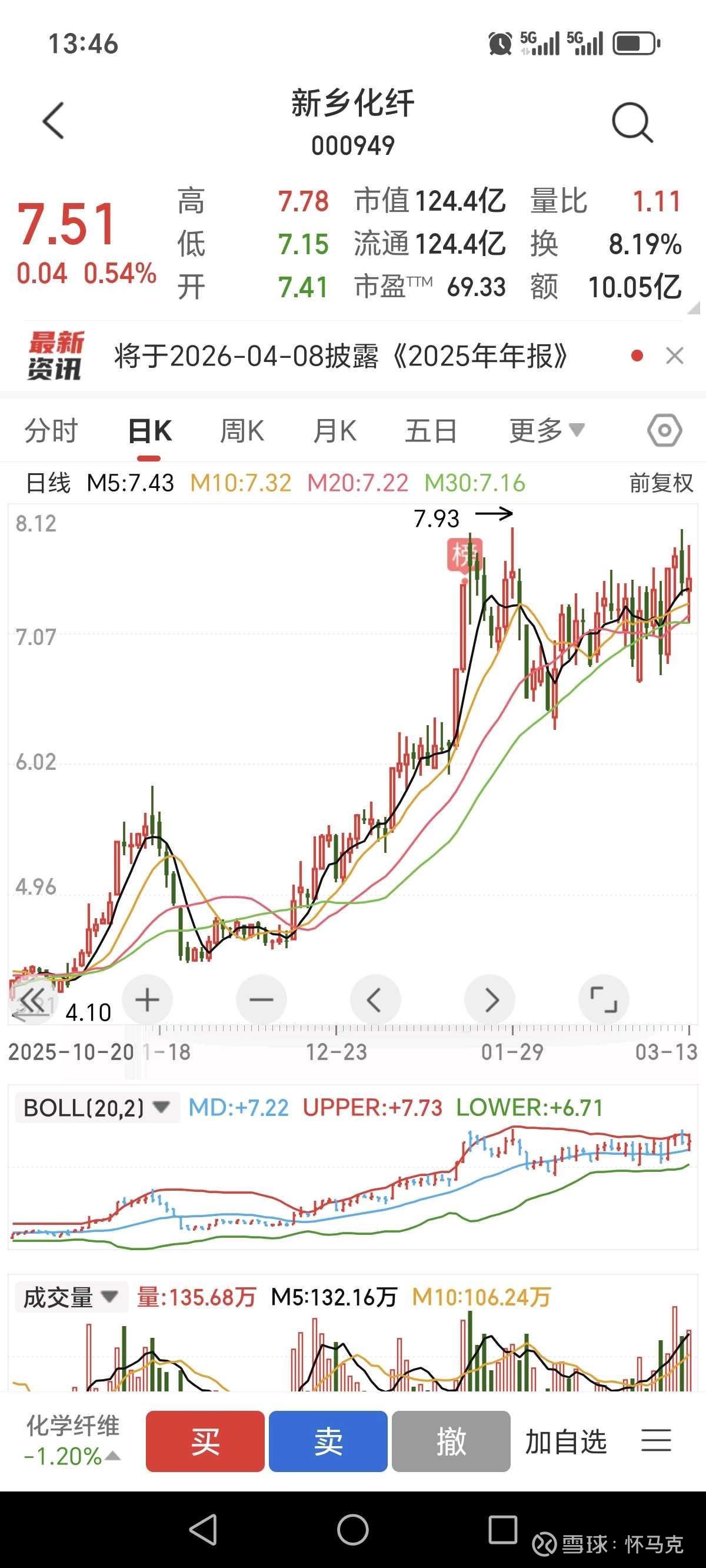The image size is (706, 1568).
Task: Open the 2025 annual report disclosure news
Action: pyautogui.click(x=341, y=356)
